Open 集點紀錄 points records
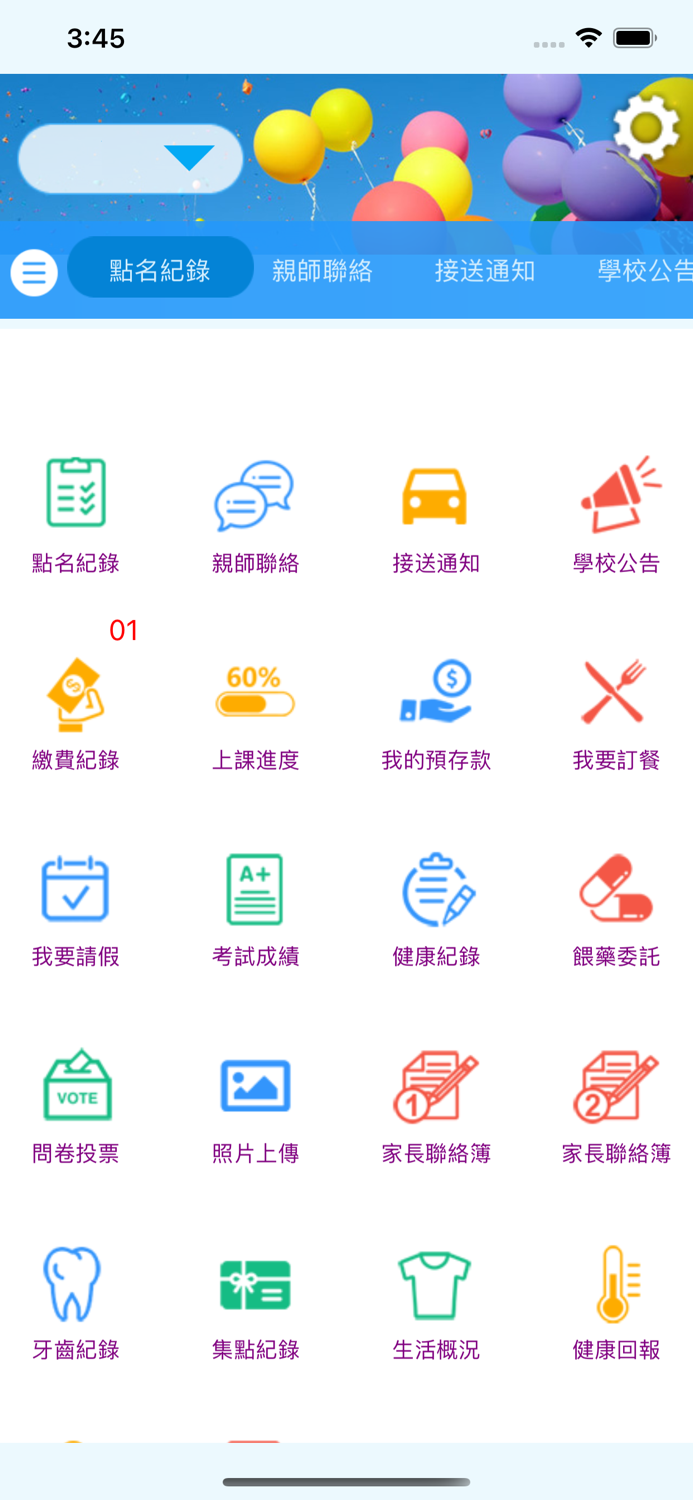693x1500 pixels. click(256, 1303)
